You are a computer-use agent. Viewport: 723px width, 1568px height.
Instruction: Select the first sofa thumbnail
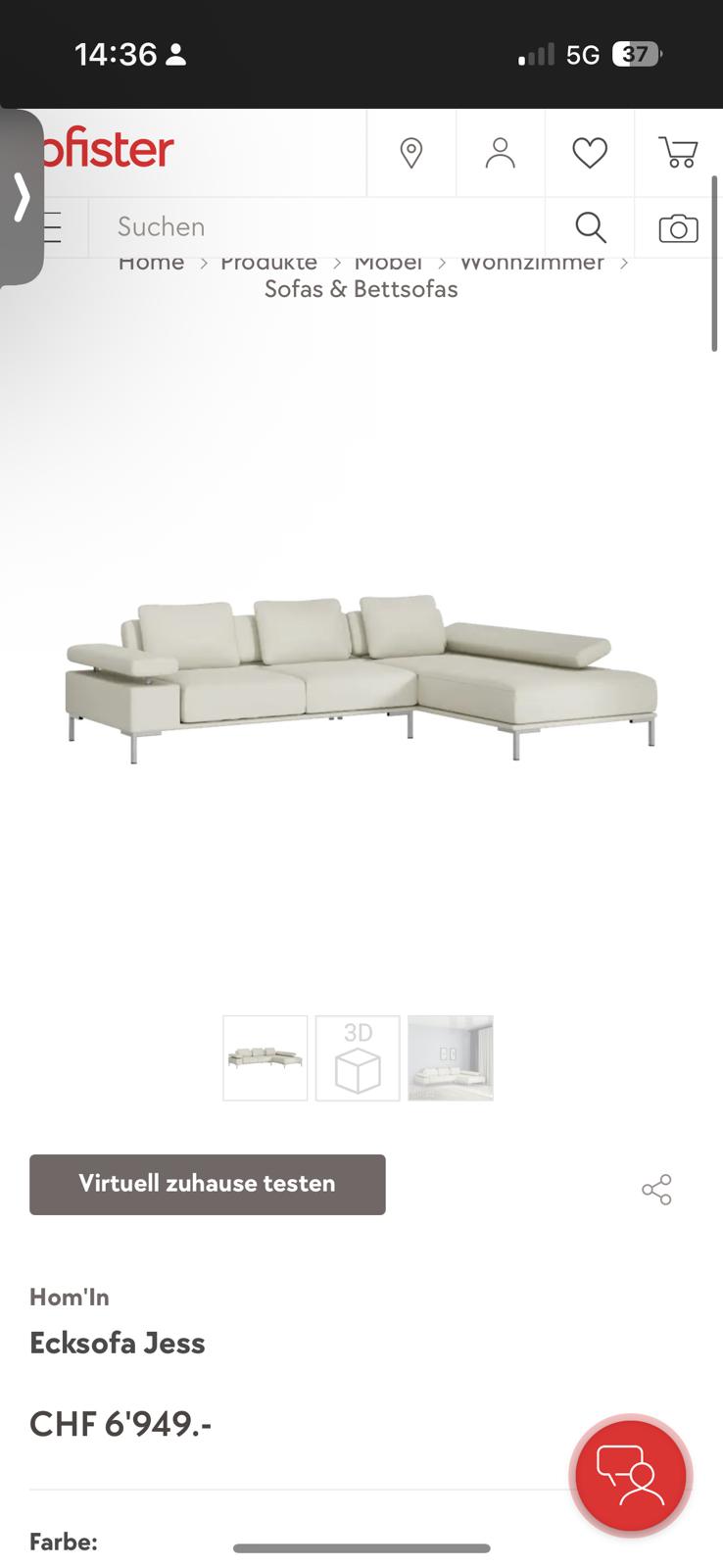tap(265, 1058)
